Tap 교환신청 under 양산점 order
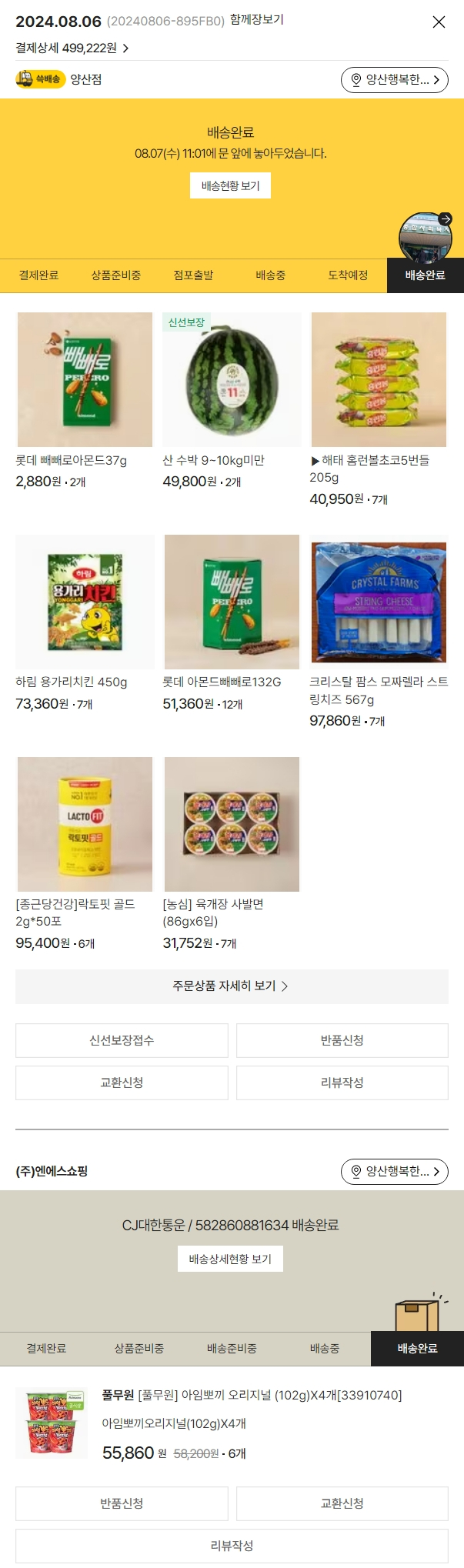464x1568 pixels. [122, 1083]
